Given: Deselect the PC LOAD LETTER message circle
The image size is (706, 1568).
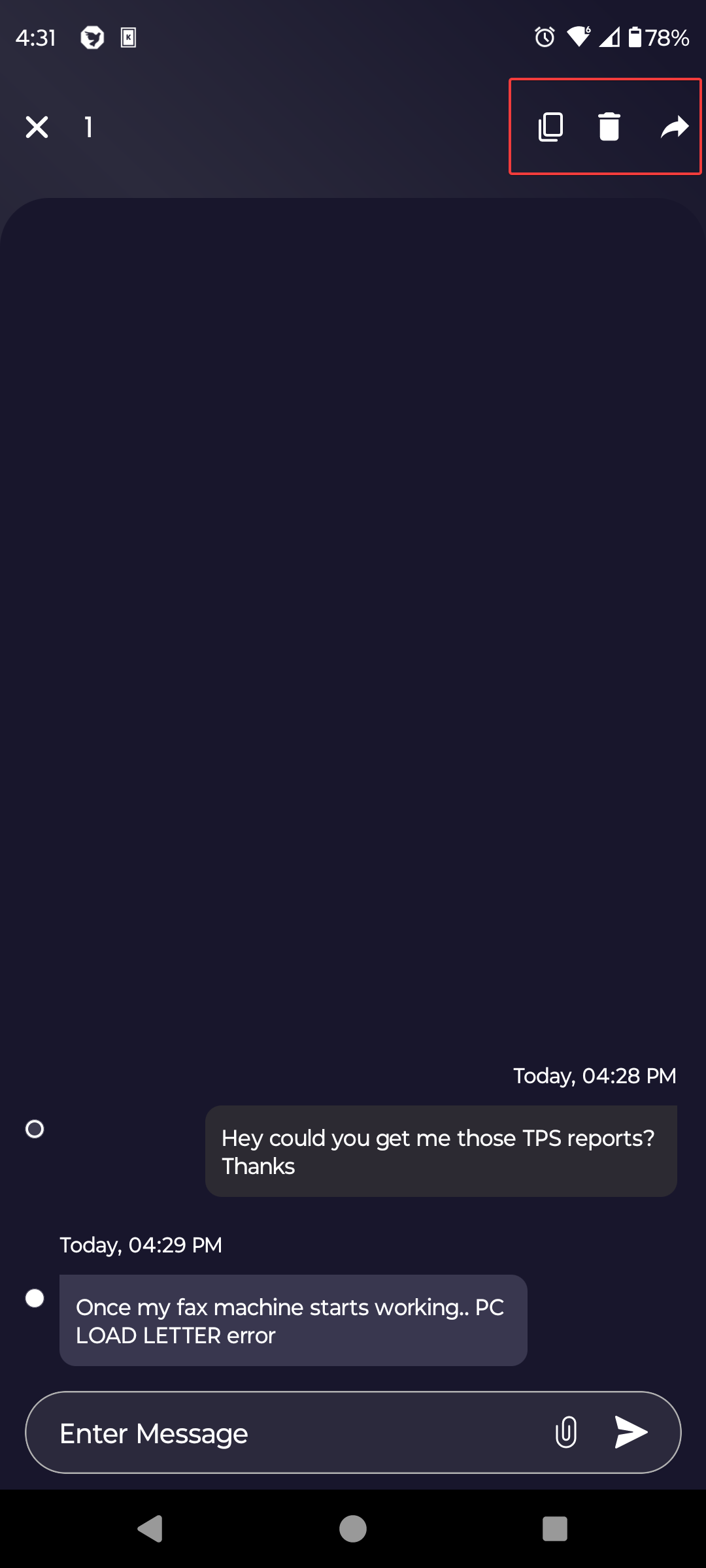Looking at the screenshot, I should (x=35, y=1298).
